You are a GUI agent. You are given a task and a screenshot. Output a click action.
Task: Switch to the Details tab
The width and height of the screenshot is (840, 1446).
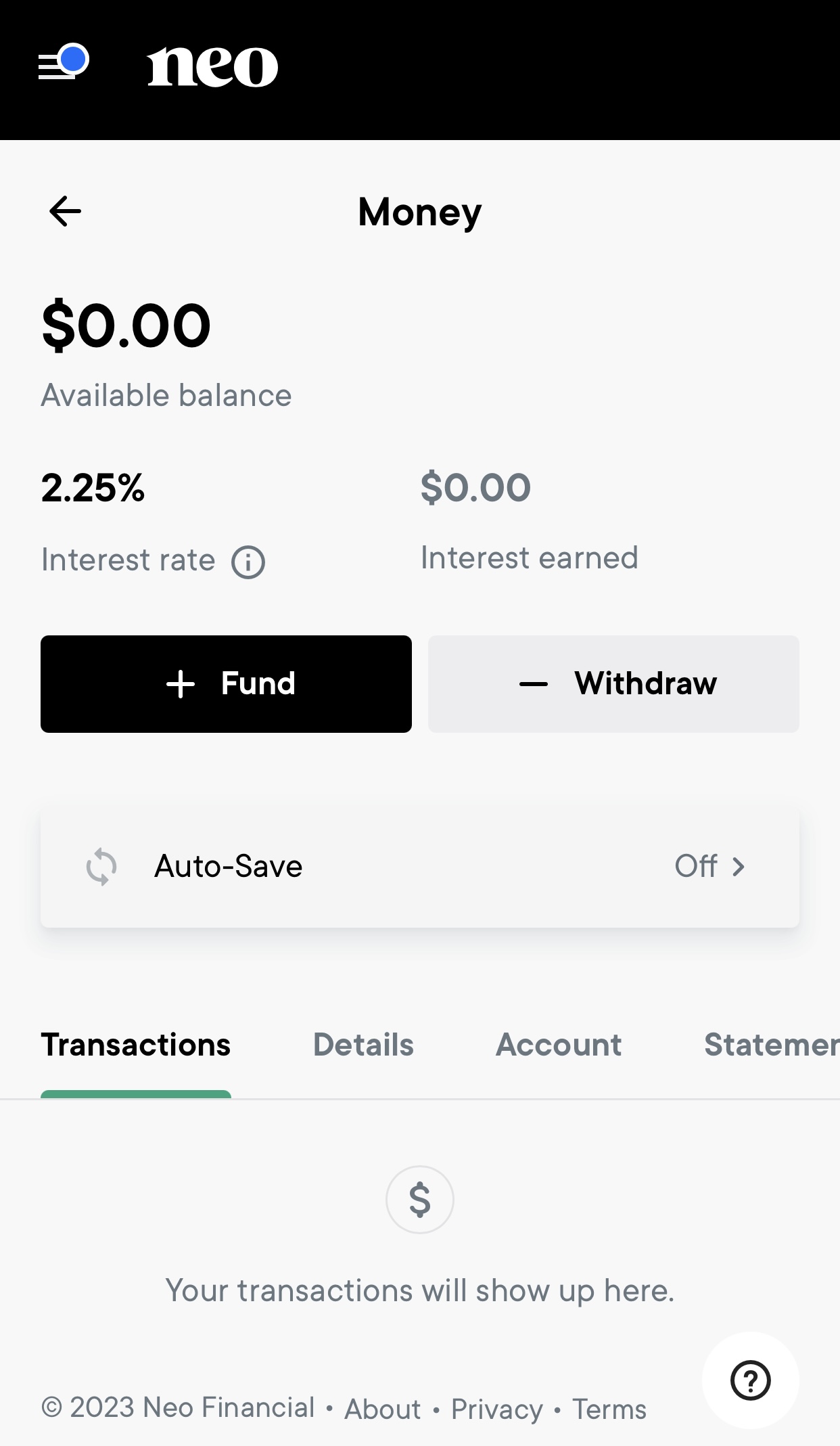[x=363, y=1045]
